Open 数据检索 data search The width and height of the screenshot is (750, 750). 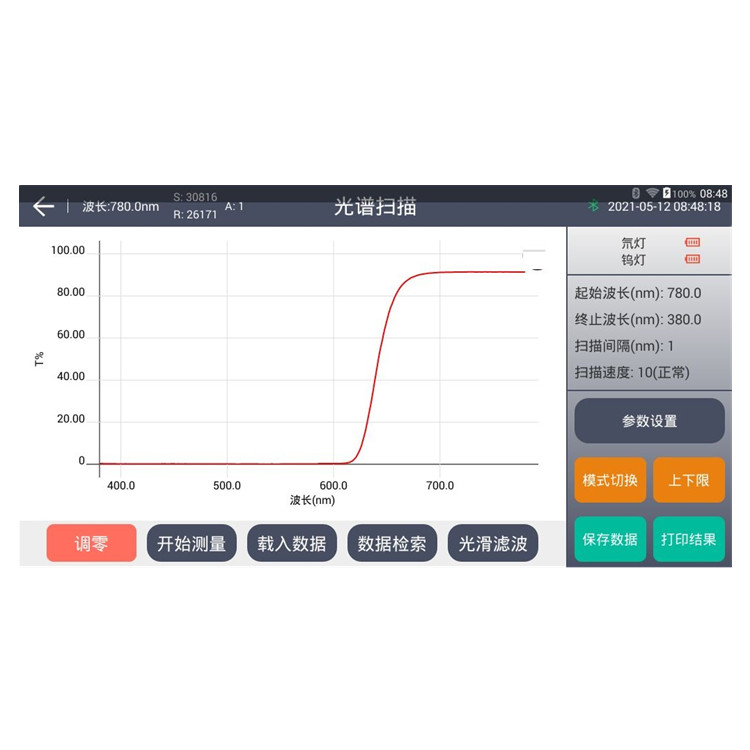(x=392, y=544)
